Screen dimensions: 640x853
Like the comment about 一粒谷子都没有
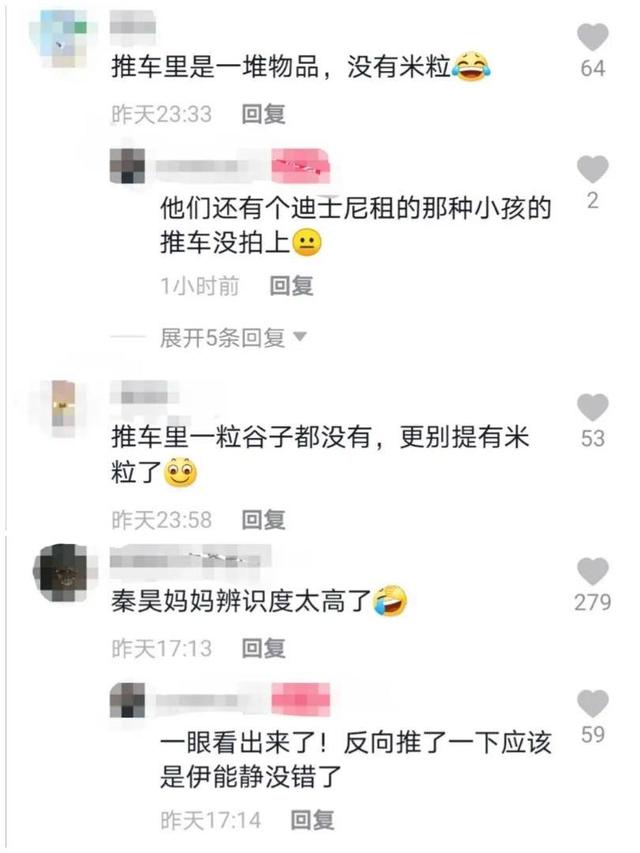(x=593, y=407)
